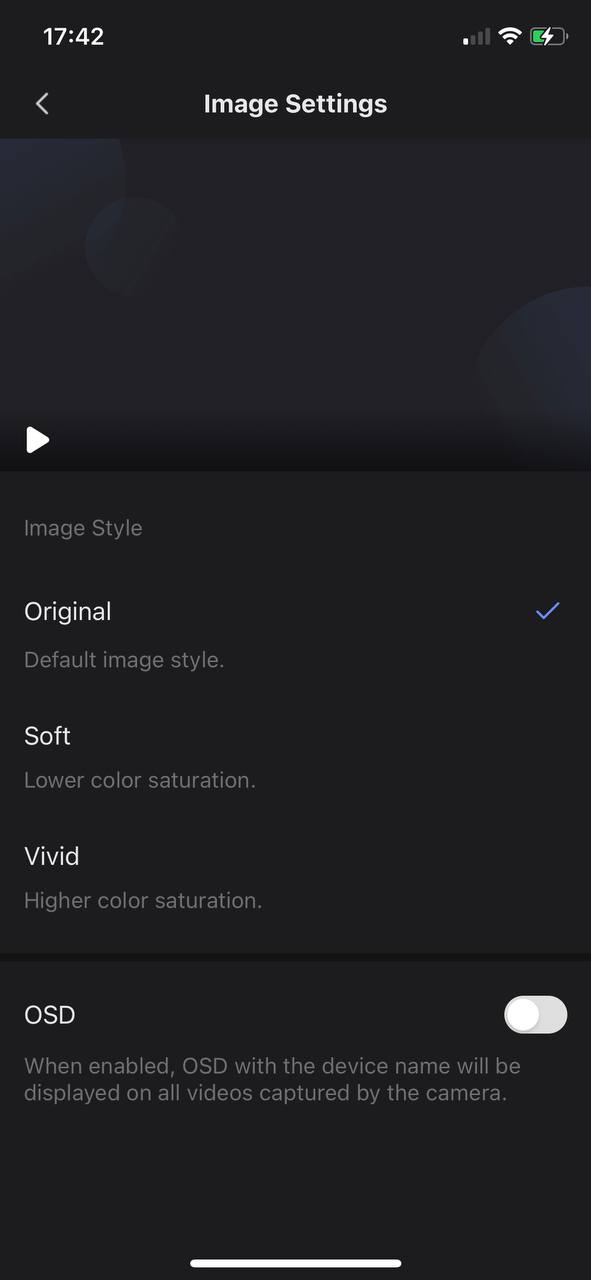591x1280 pixels.
Task: Go back from Image Settings
Action: (41, 103)
